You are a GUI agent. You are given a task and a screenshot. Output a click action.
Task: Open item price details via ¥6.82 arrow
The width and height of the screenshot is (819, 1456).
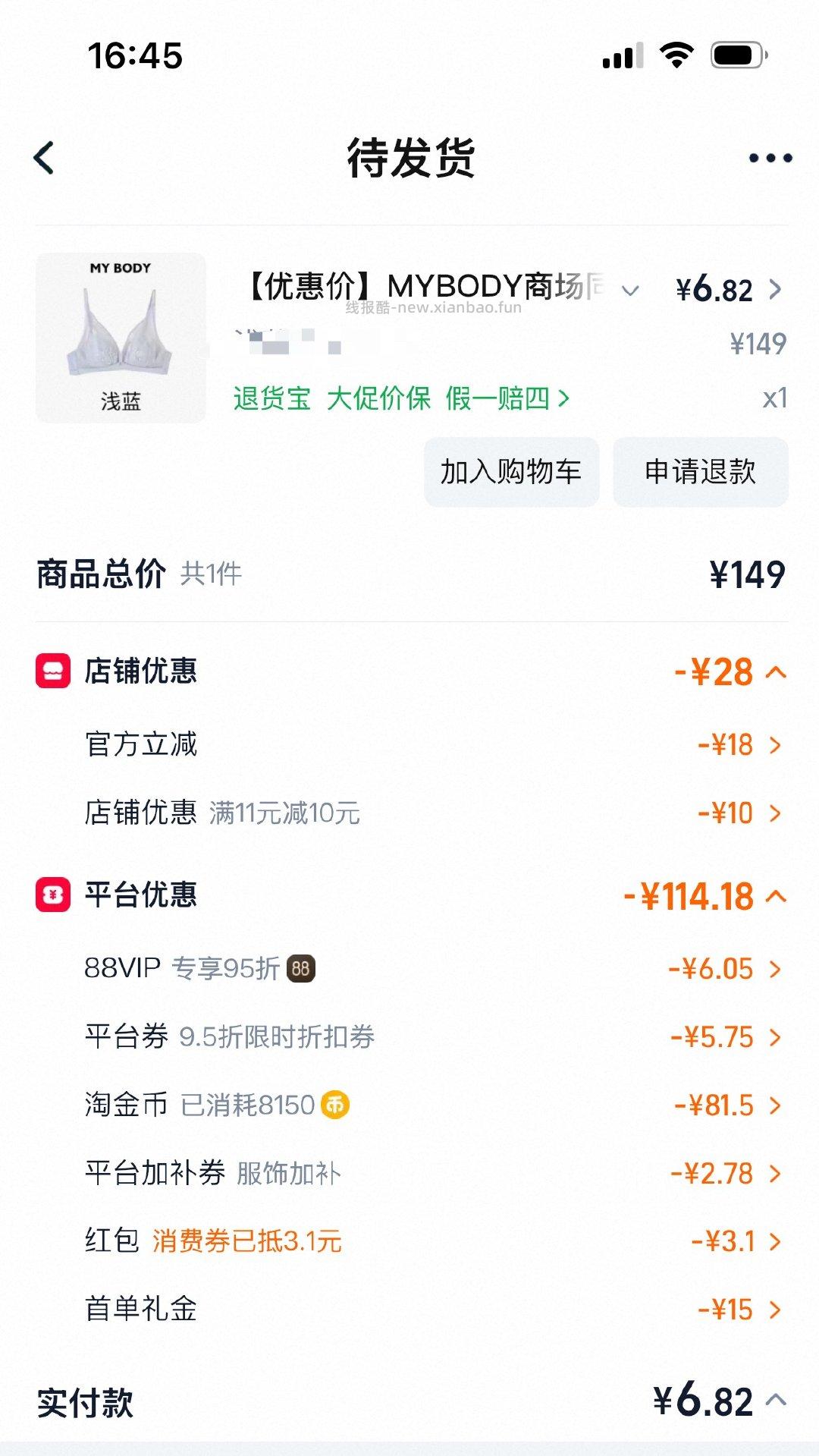pyautogui.click(x=774, y=289)
